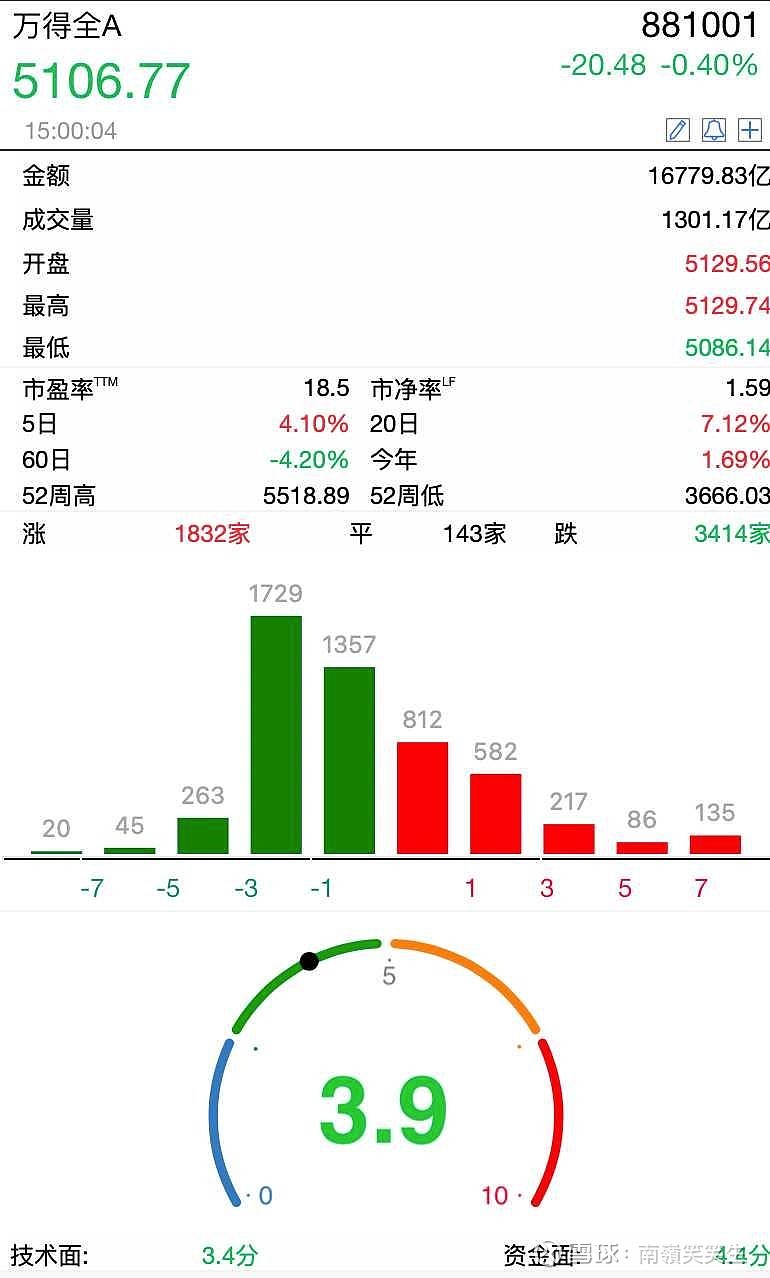Click the 52周高 value 5518.89
The width and height of the screenshot is (770, 1278).
click(x=311, y=496)
